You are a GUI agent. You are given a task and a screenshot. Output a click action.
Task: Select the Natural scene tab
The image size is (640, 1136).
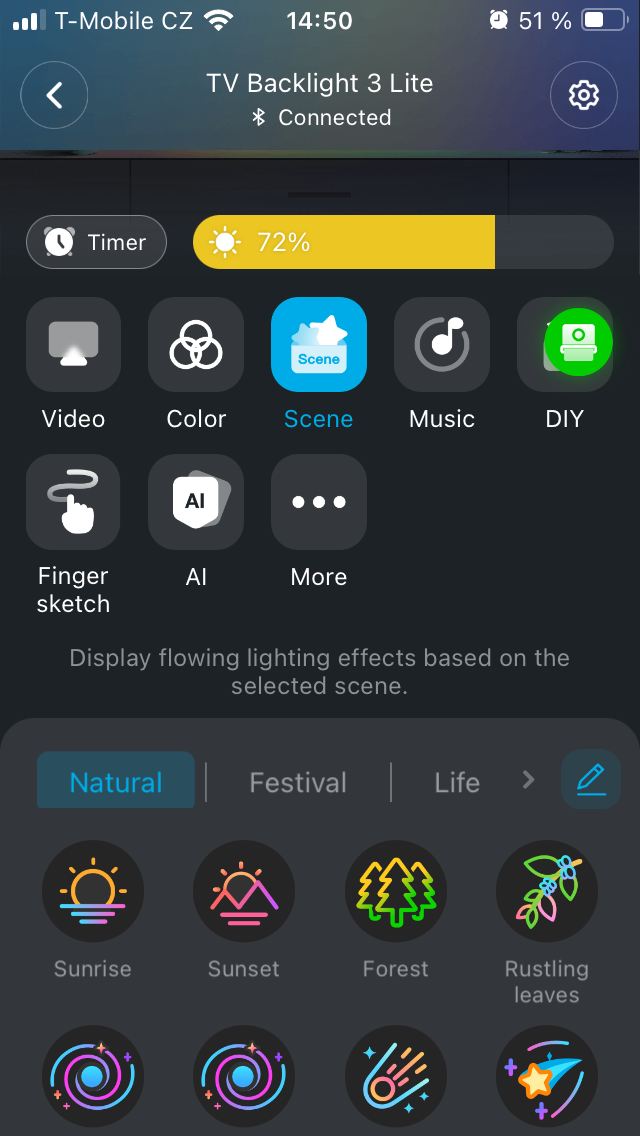click(x=116, y=782)
